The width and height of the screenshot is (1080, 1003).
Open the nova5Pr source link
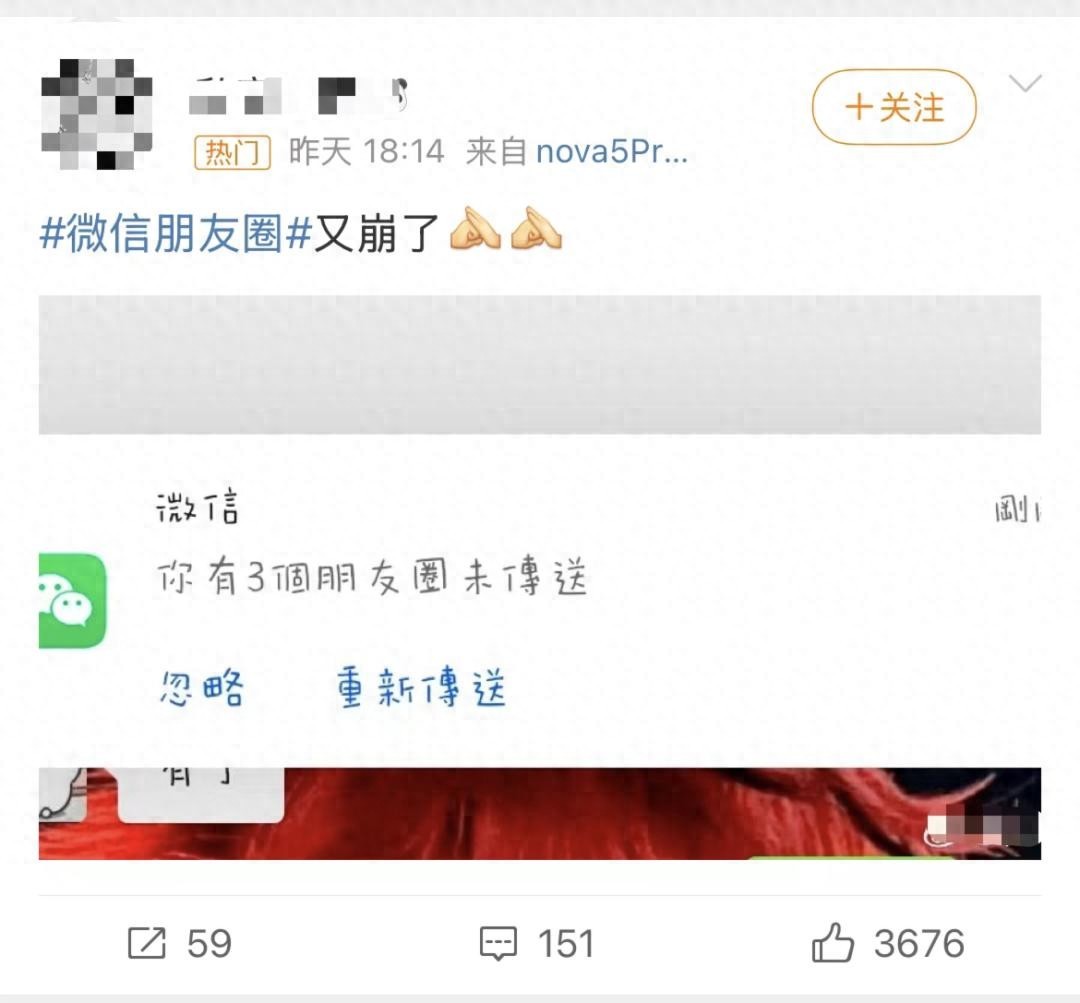[611, 152]
